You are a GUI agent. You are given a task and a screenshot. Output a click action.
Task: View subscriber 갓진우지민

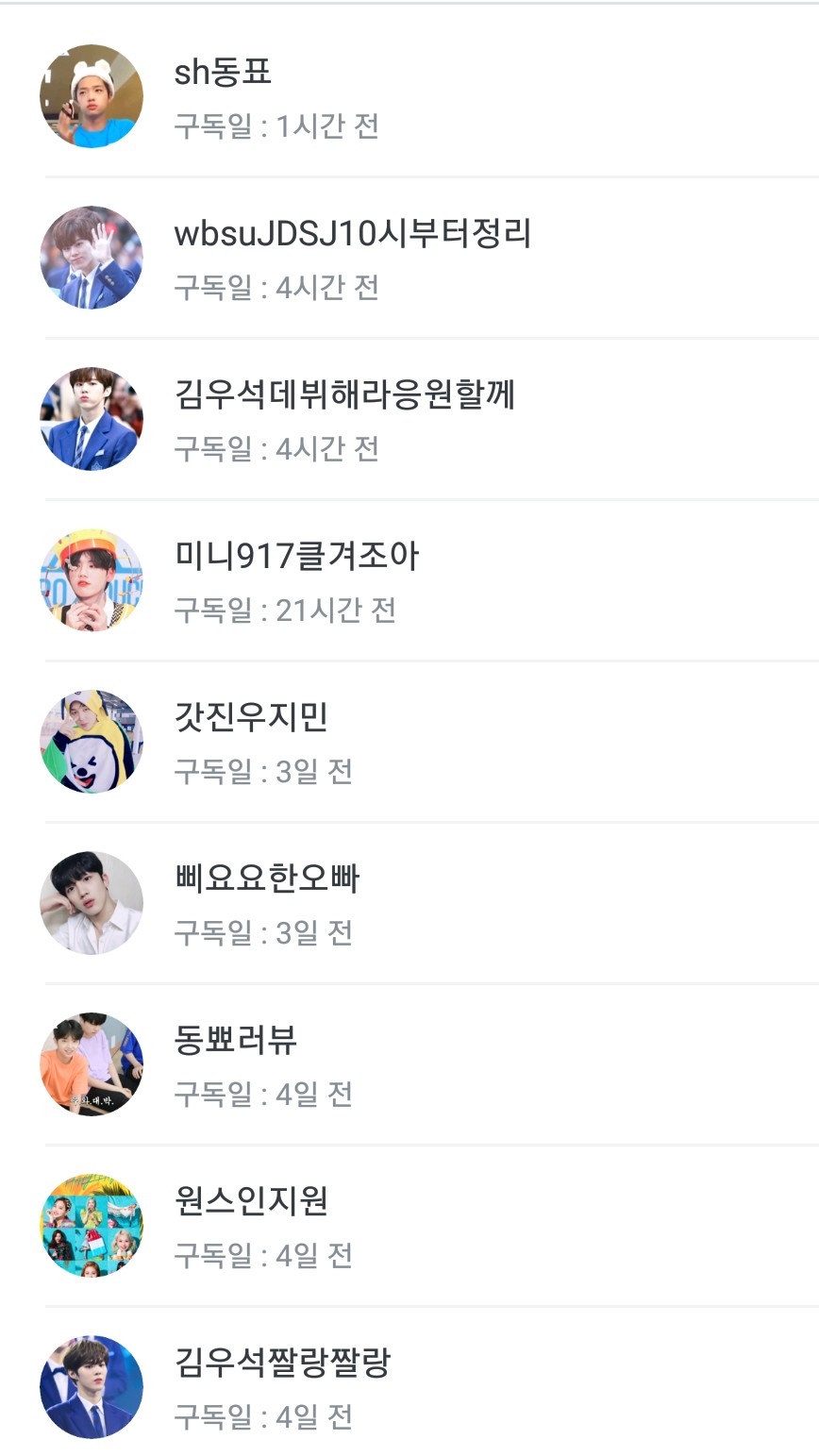[251, 717]
